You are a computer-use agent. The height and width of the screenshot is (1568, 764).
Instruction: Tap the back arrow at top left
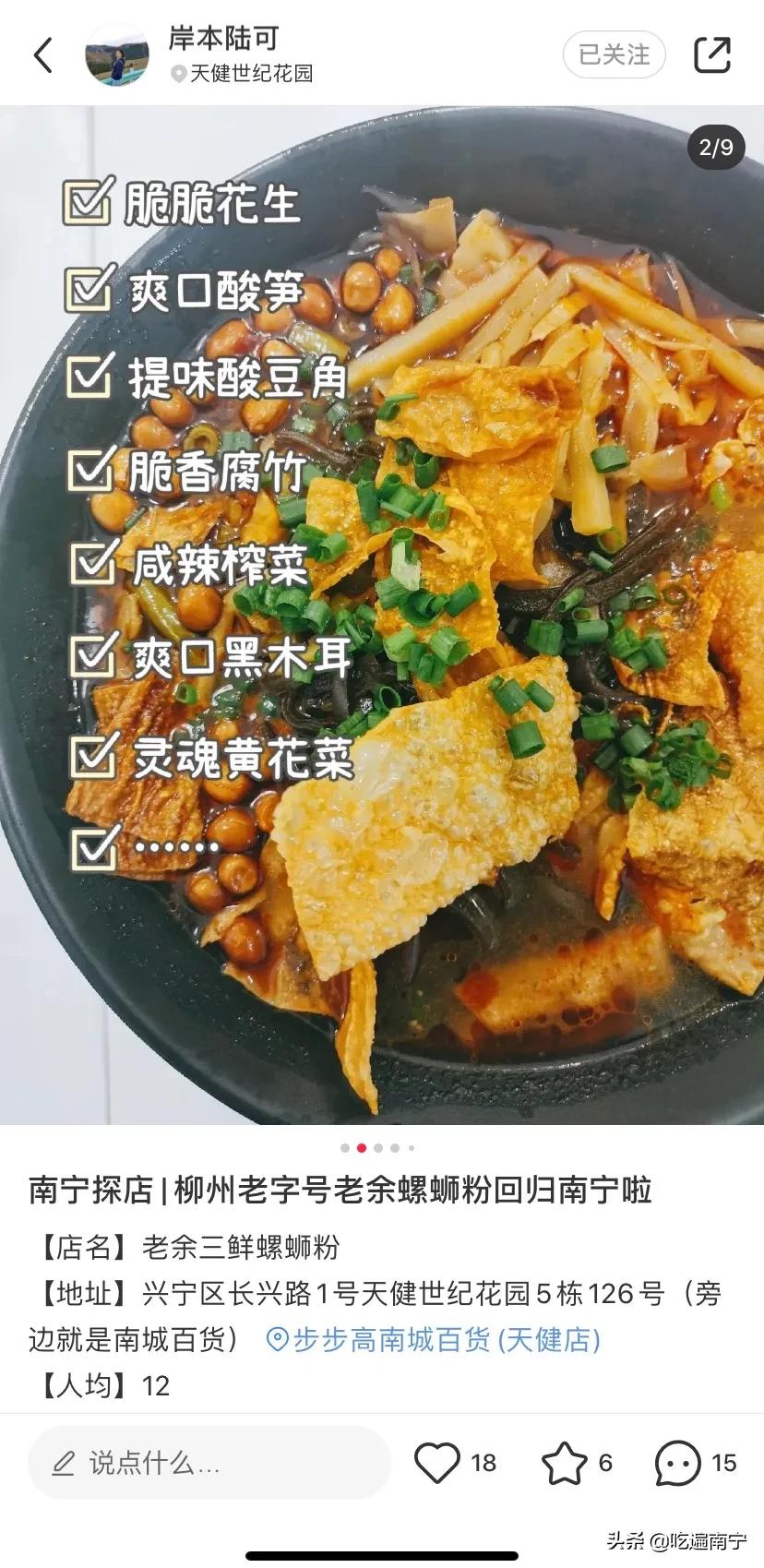[42, 53]
